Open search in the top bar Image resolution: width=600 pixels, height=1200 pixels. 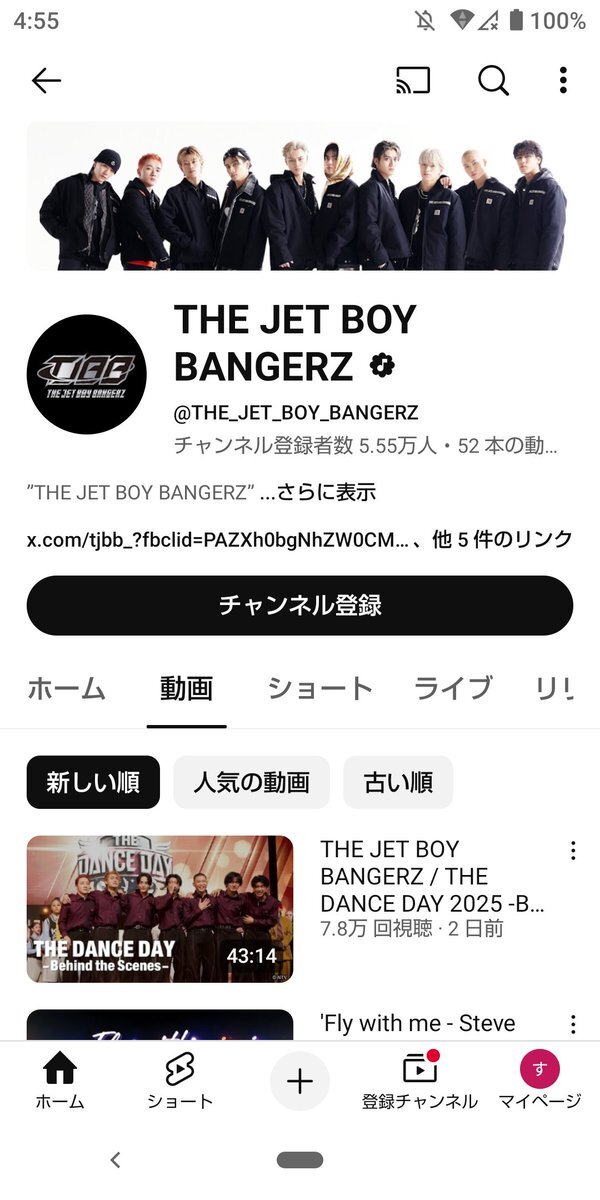493,81
